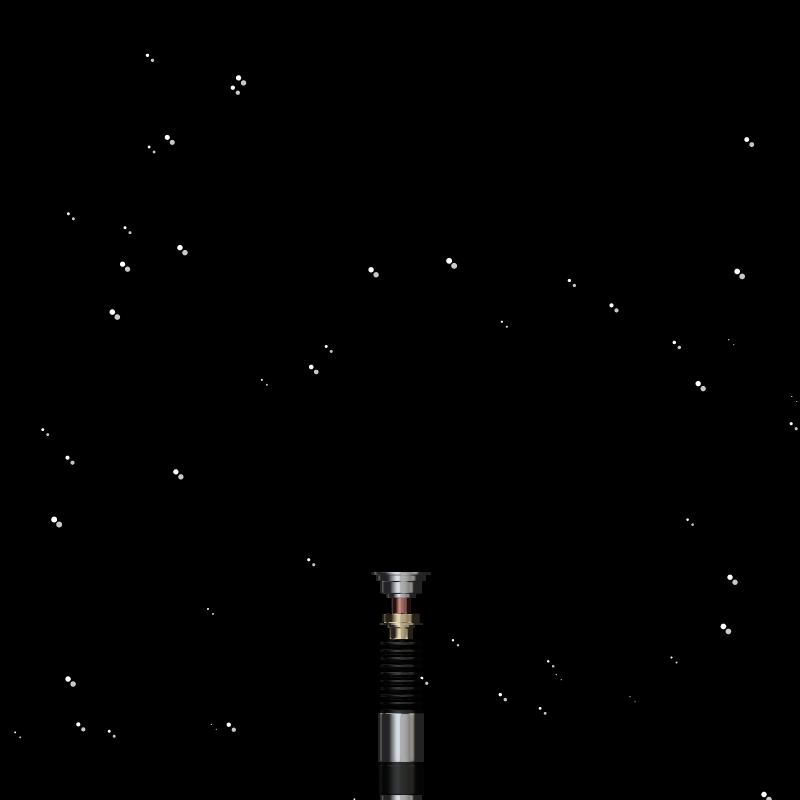Tap the lightsaber hilt to ignite it

(x=400, y=680)
